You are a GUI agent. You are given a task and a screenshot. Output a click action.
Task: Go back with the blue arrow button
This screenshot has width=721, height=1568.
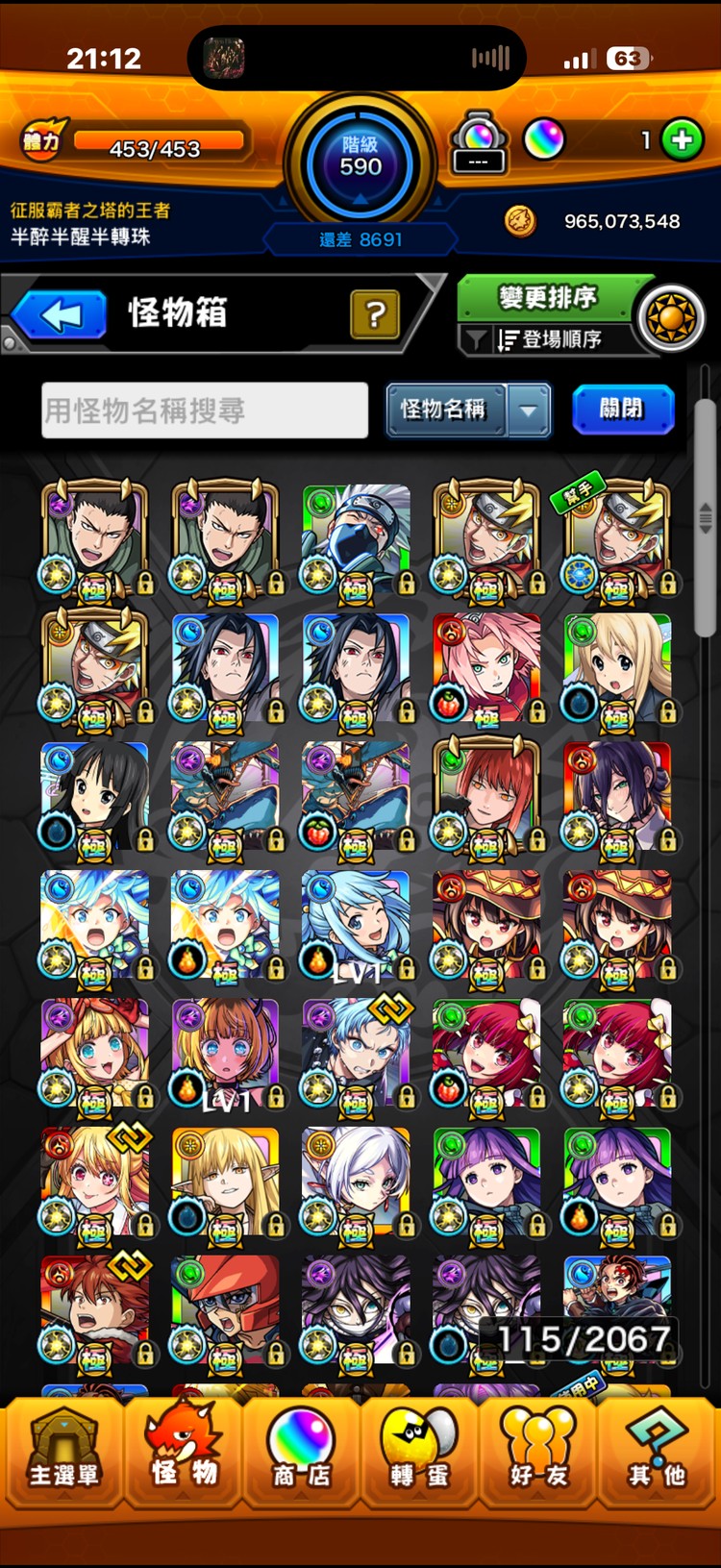[60, 314]
